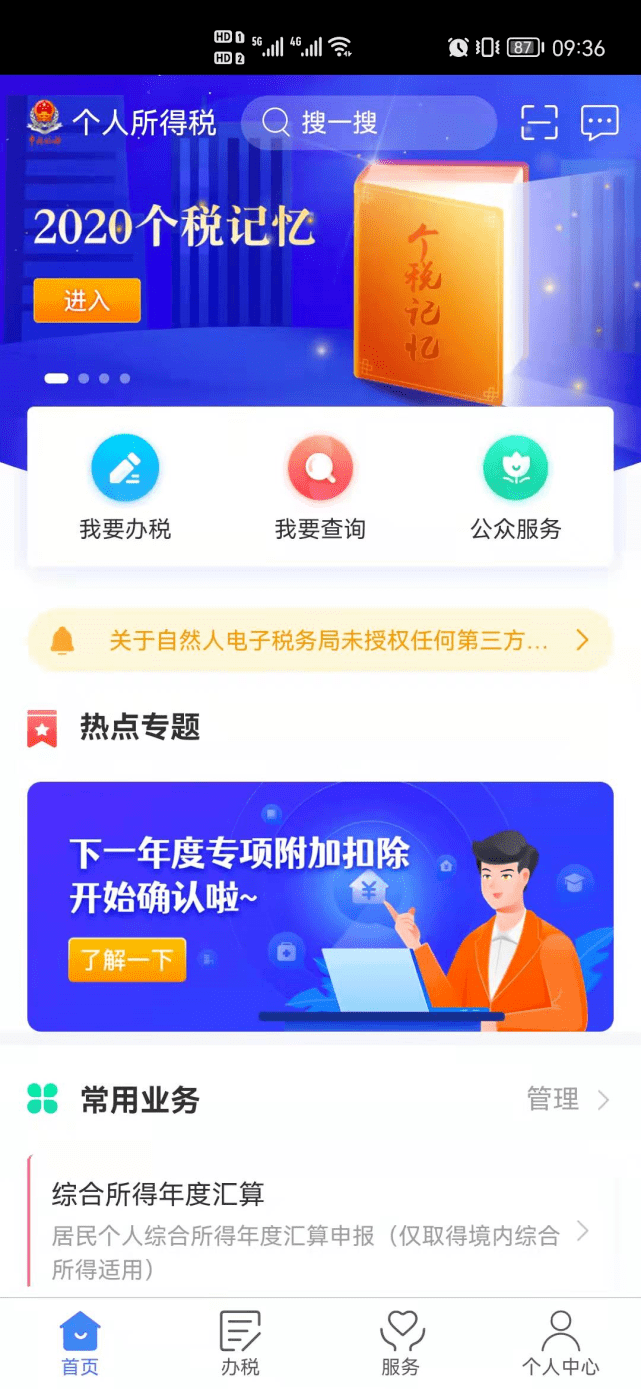
Task: Switch to the 办税 tab
Action: coord(240,1343)
